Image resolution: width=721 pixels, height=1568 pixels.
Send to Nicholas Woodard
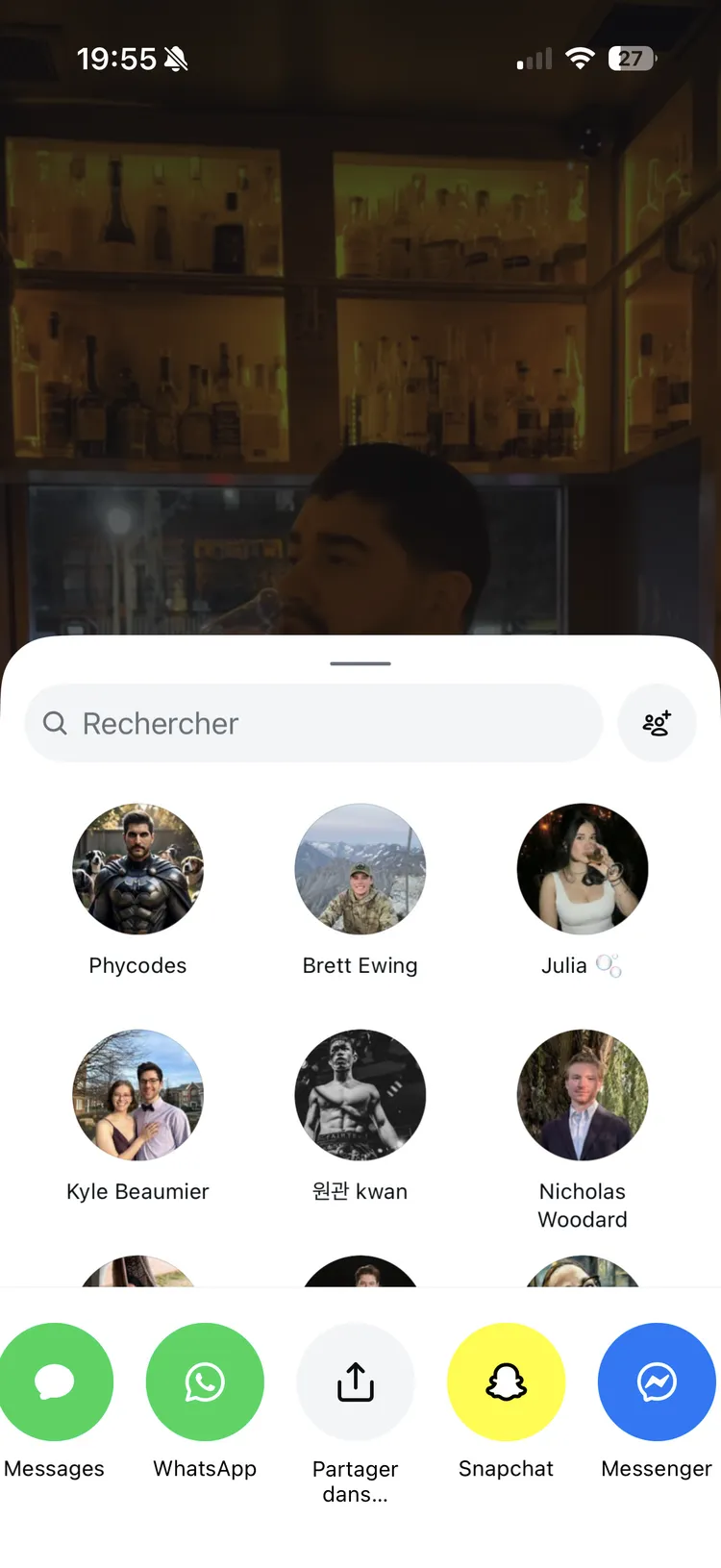click(x=583, y=1095)
